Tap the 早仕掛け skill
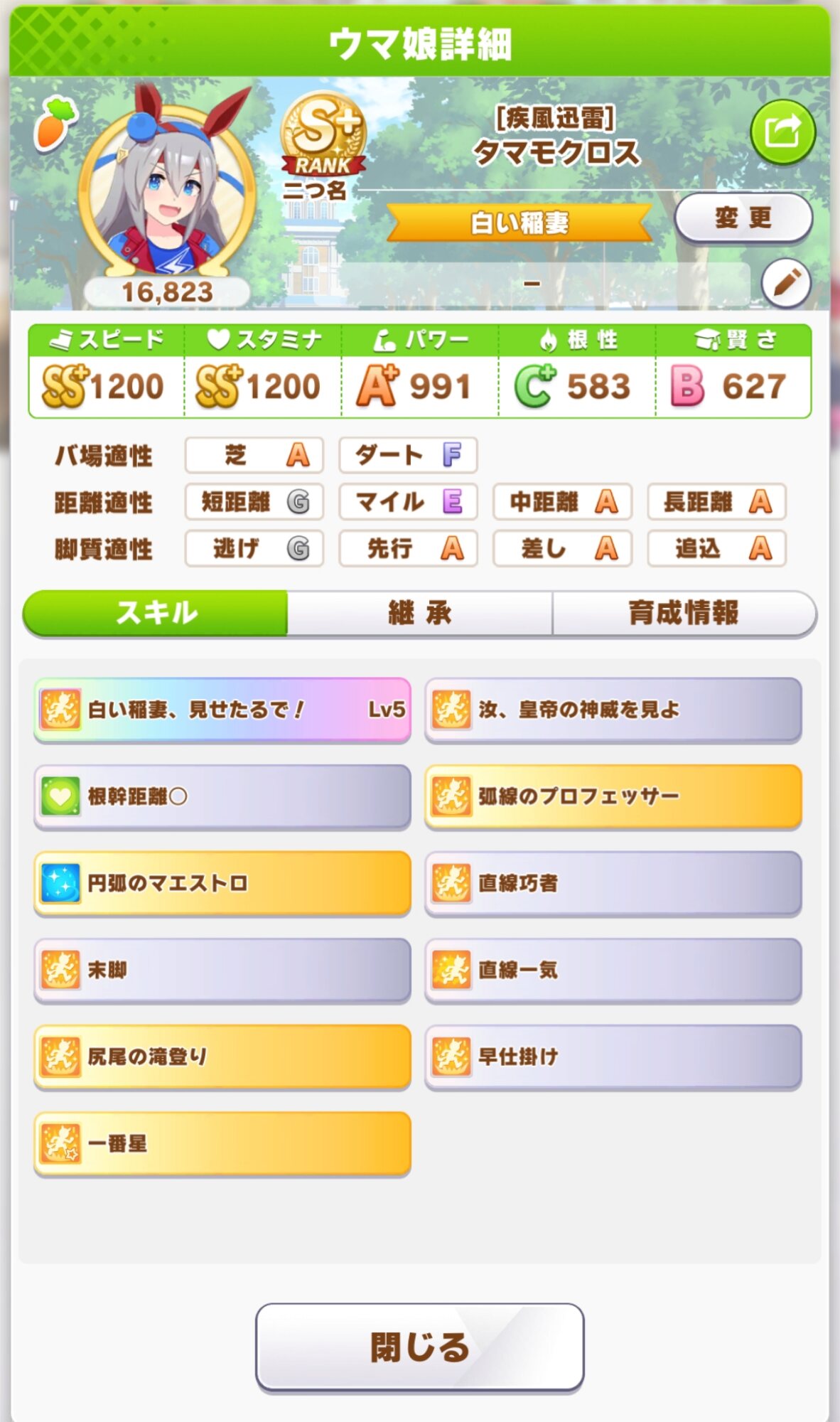The image size is (840, 1422). pos(613,1057)
